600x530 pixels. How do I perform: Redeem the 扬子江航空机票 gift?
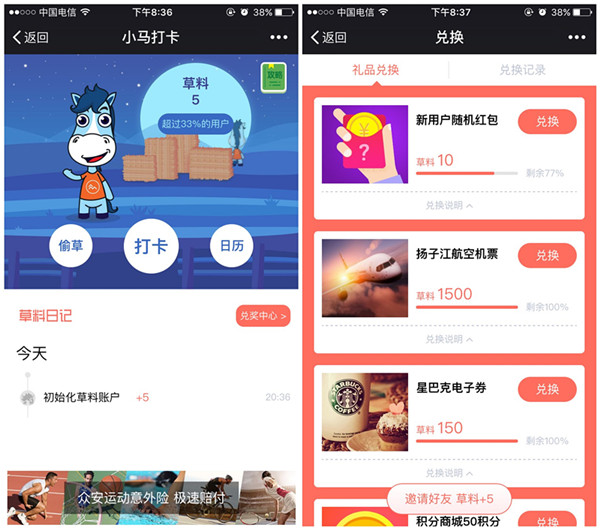[547, 255]
